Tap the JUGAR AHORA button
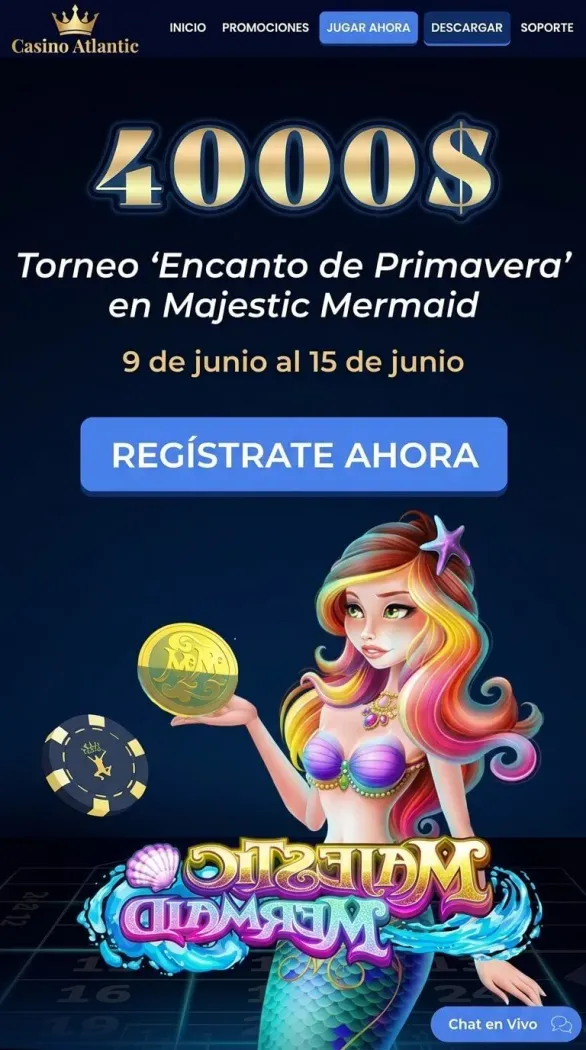Screen dimensions: 586x1050 pos(368,27)
